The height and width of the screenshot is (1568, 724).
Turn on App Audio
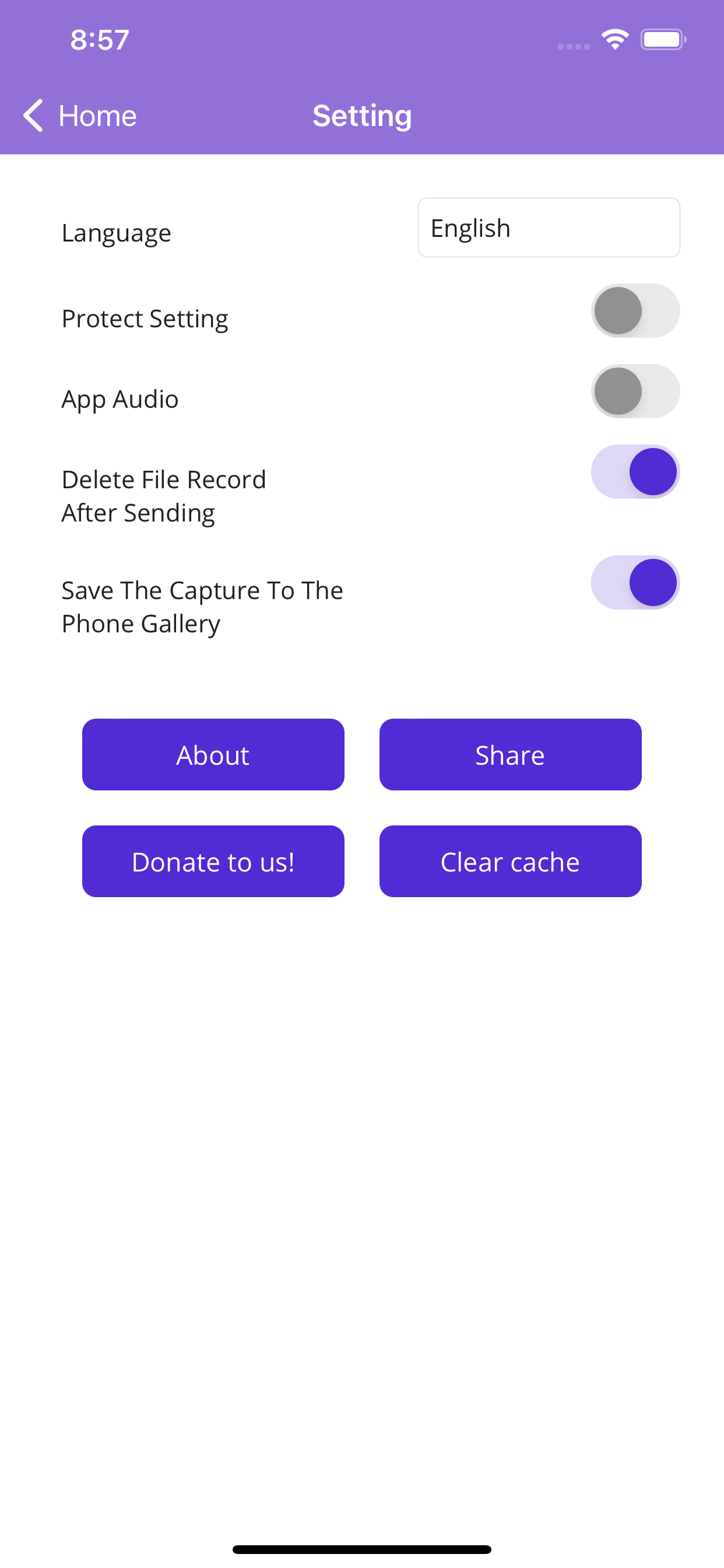point(635,391)
